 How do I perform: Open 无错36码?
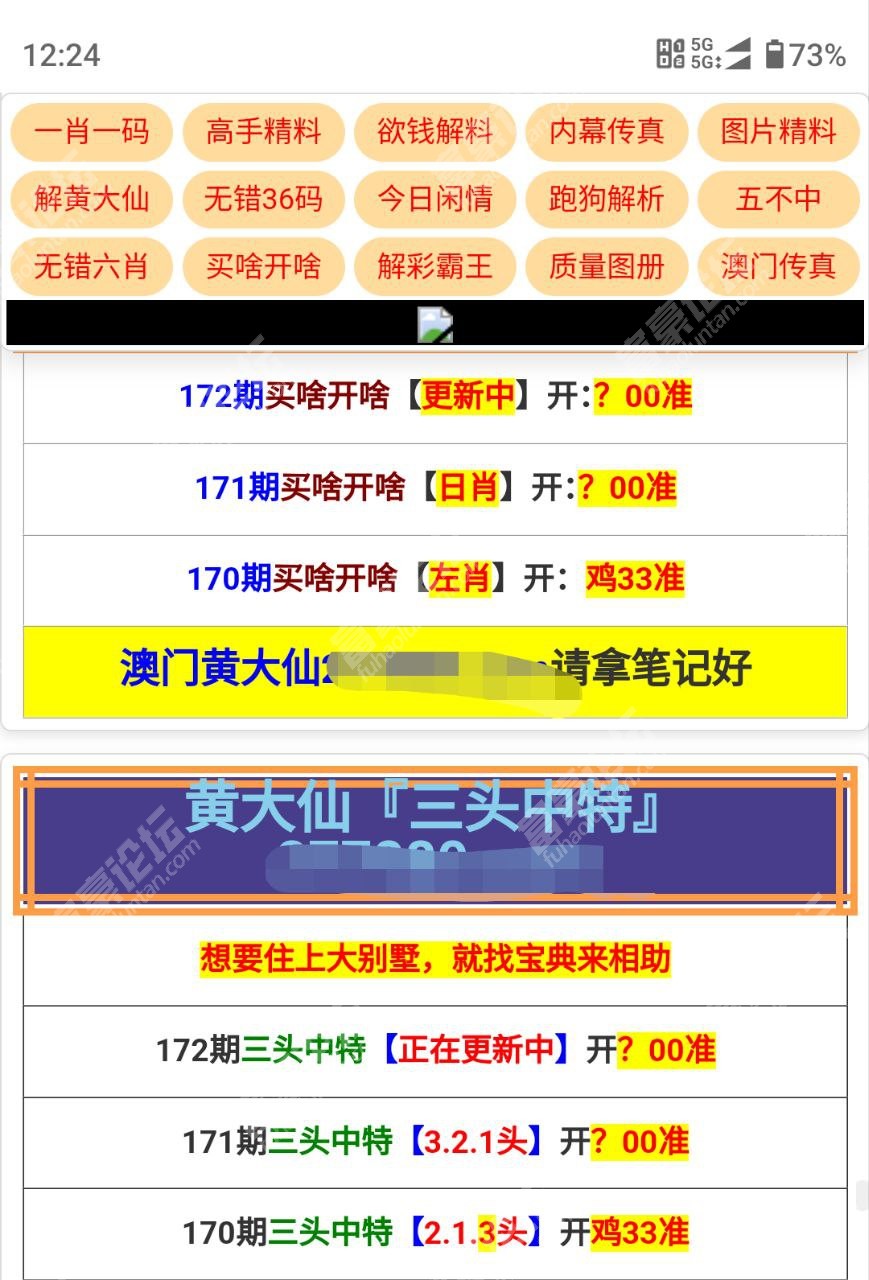[263, 198]
